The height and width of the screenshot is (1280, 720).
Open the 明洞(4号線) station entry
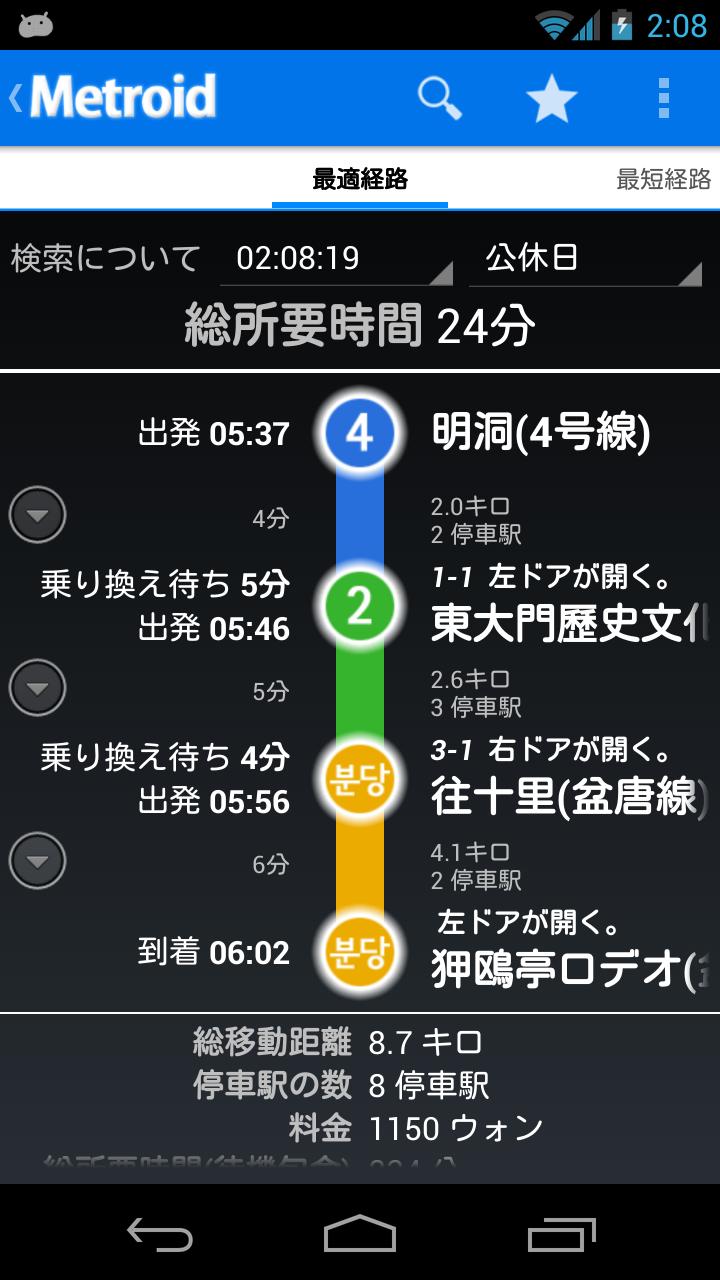541,434
